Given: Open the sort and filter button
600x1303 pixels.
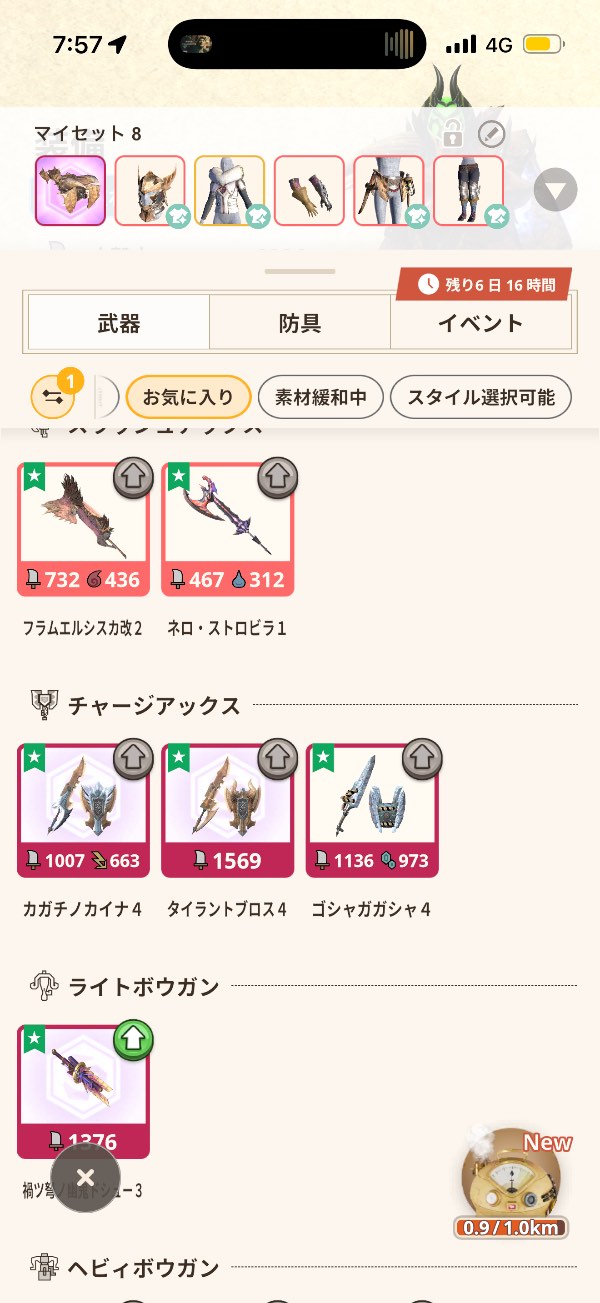Looking at the screenshot, I should [x=52, y=397].
